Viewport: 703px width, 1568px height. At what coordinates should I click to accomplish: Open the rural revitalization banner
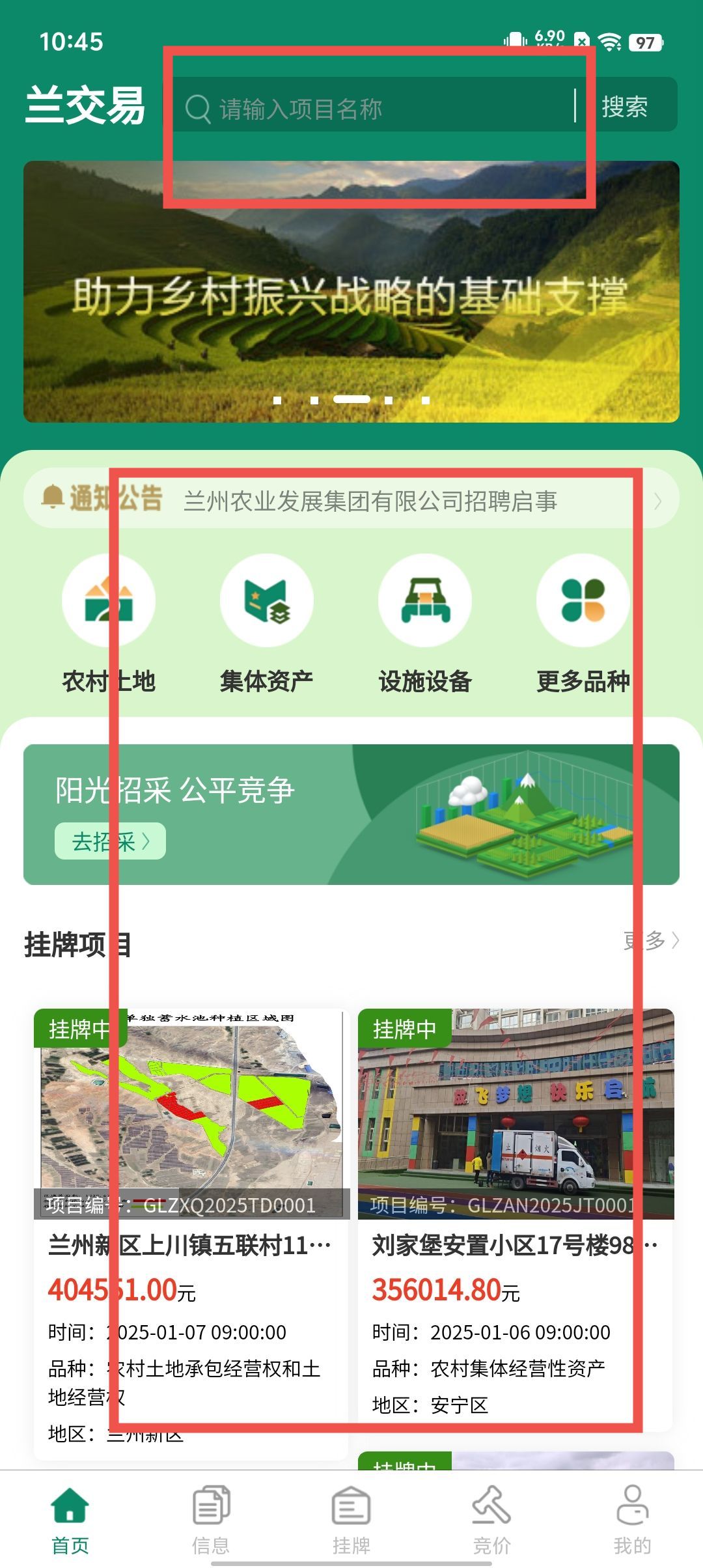[351, 293]
